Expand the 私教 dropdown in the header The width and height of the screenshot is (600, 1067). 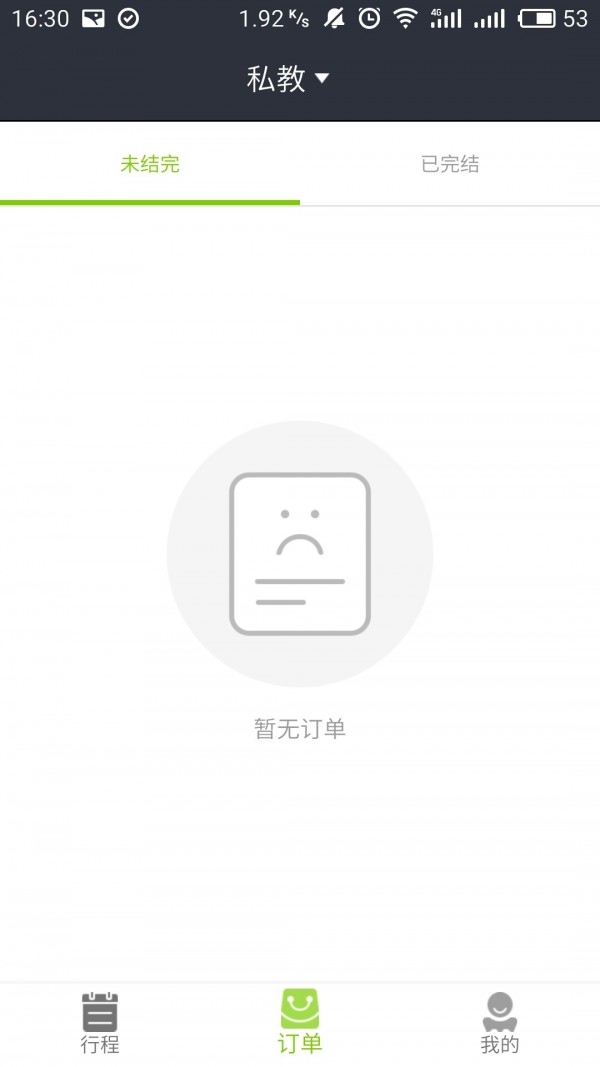tap(288, 79)
